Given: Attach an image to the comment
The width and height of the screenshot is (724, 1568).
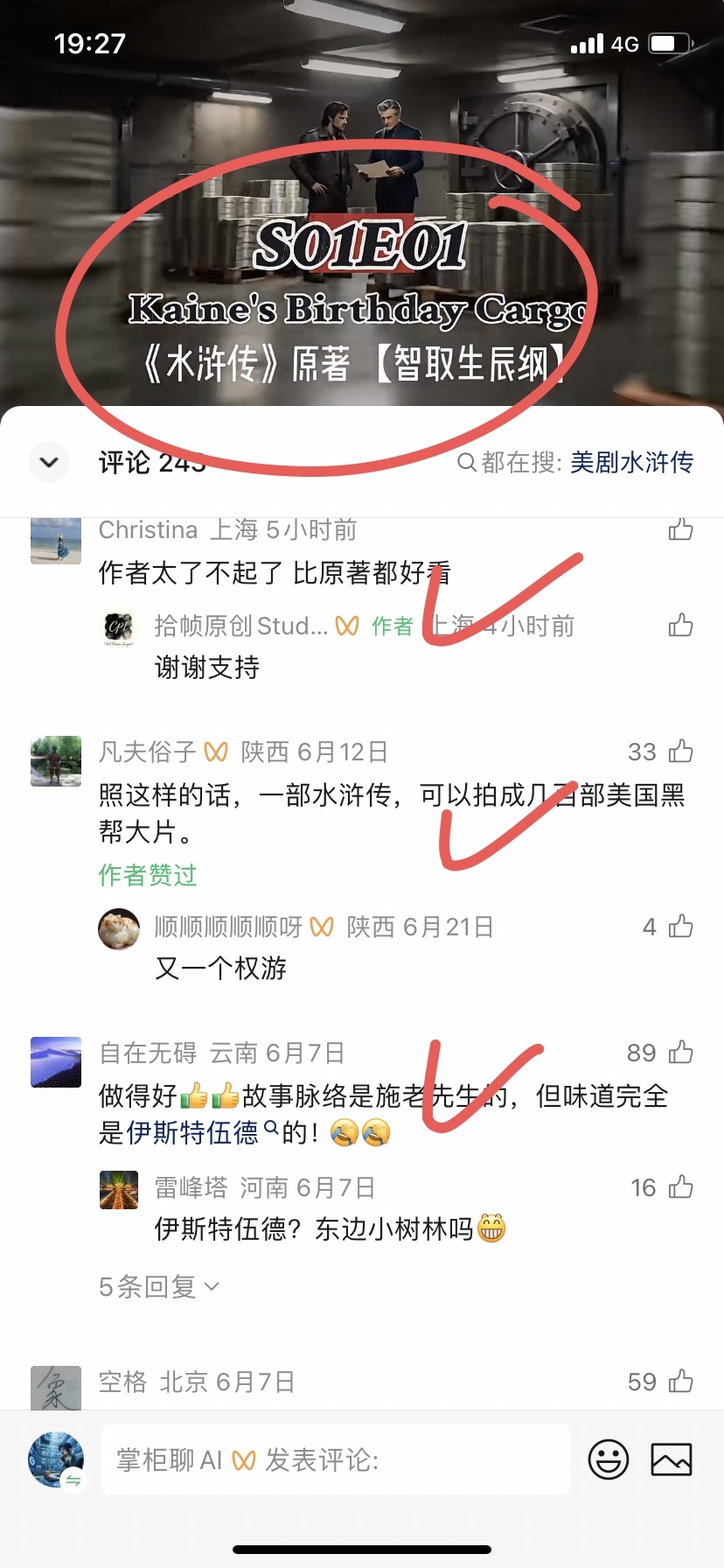Looking at the screenshot, I should click(x=672, y=1459).
